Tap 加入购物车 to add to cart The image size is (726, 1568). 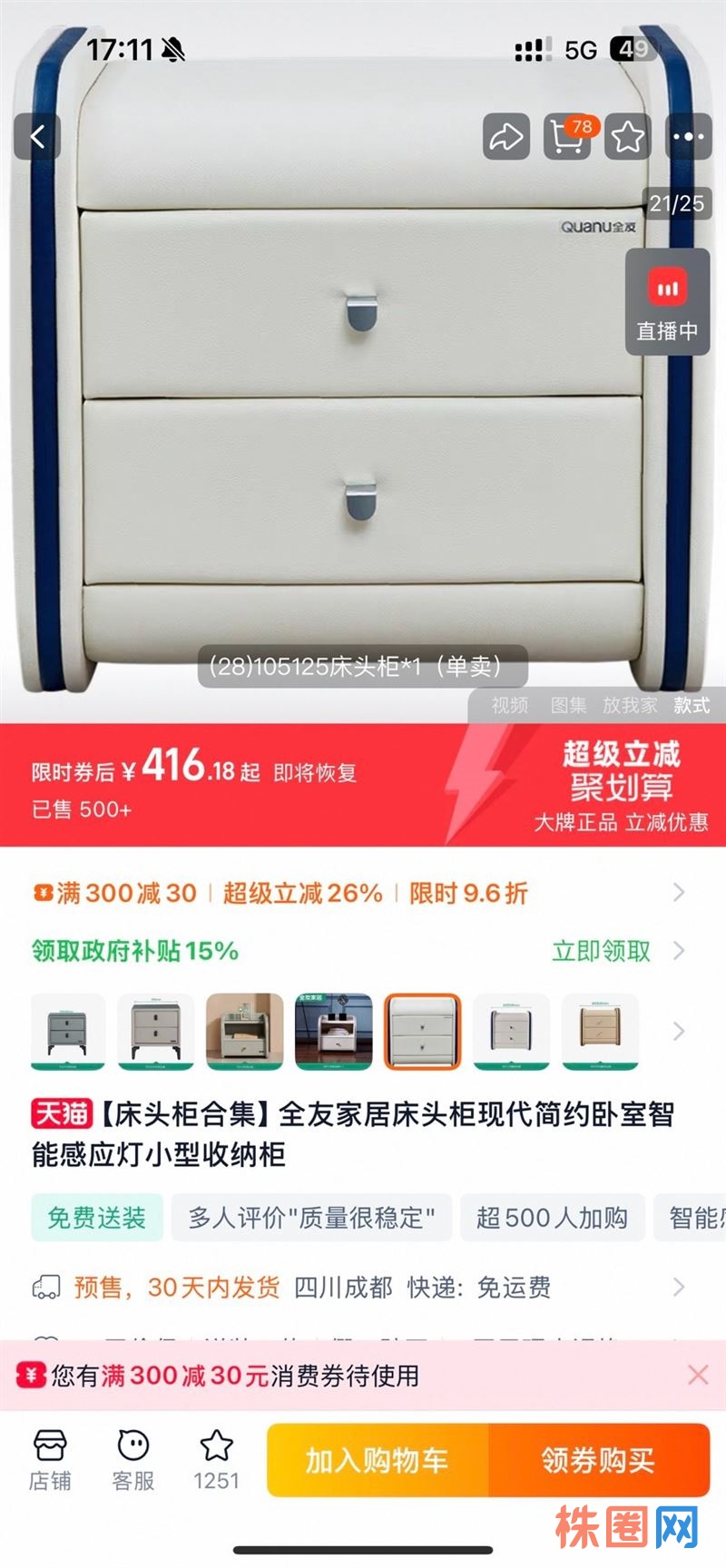pyautogui.click(x=378, y=1460)
